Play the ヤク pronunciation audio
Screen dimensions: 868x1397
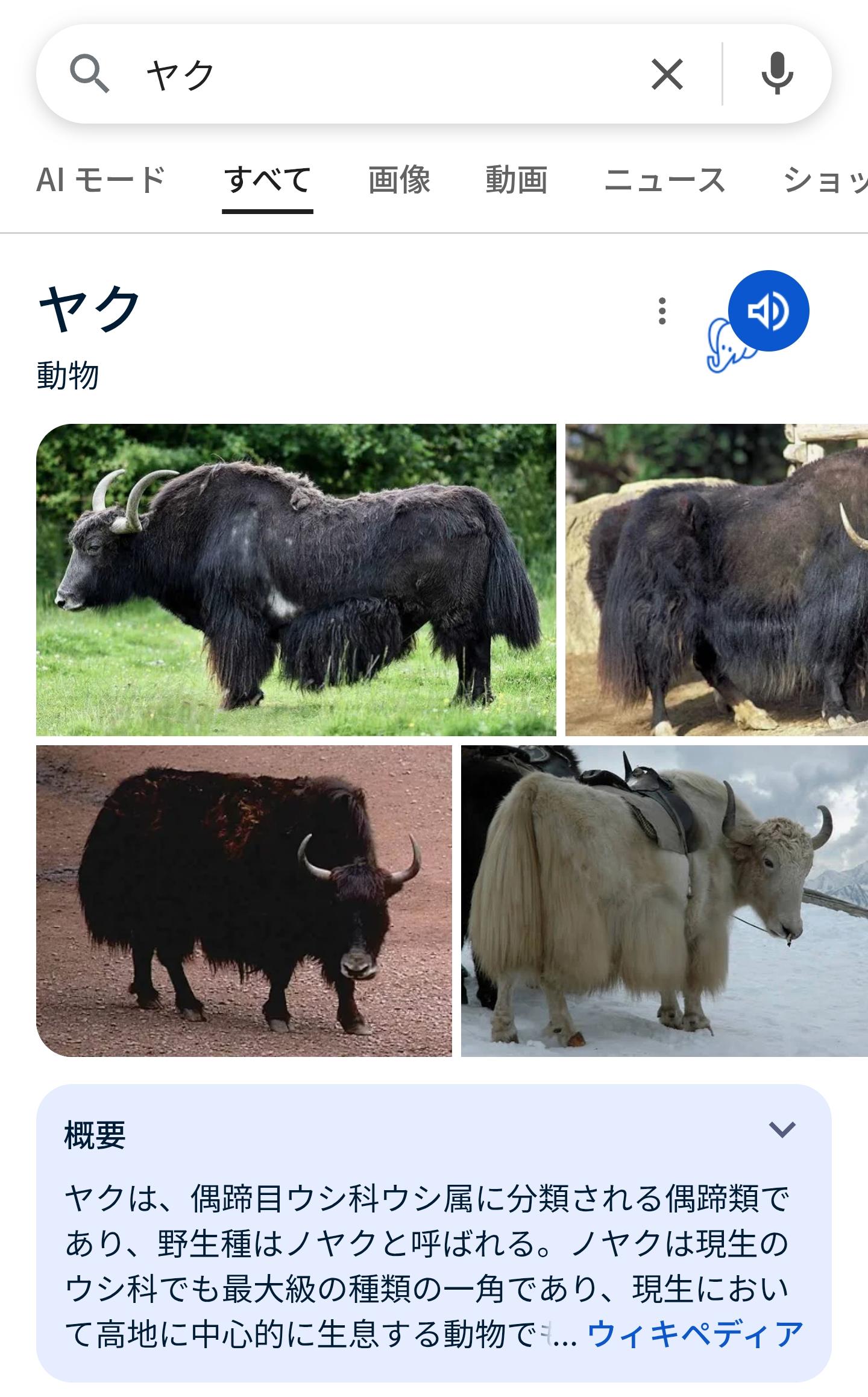tap(769, 311)
